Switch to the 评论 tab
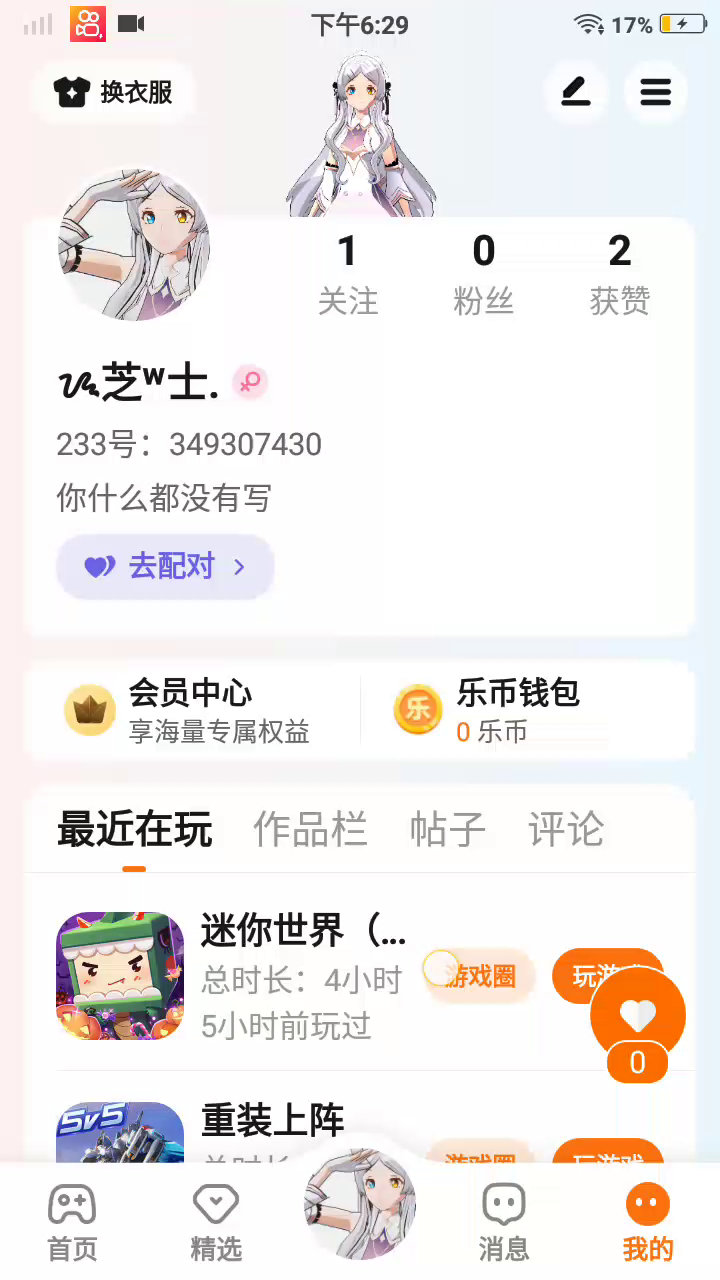Screen dimensions: 720x1280 566,830
